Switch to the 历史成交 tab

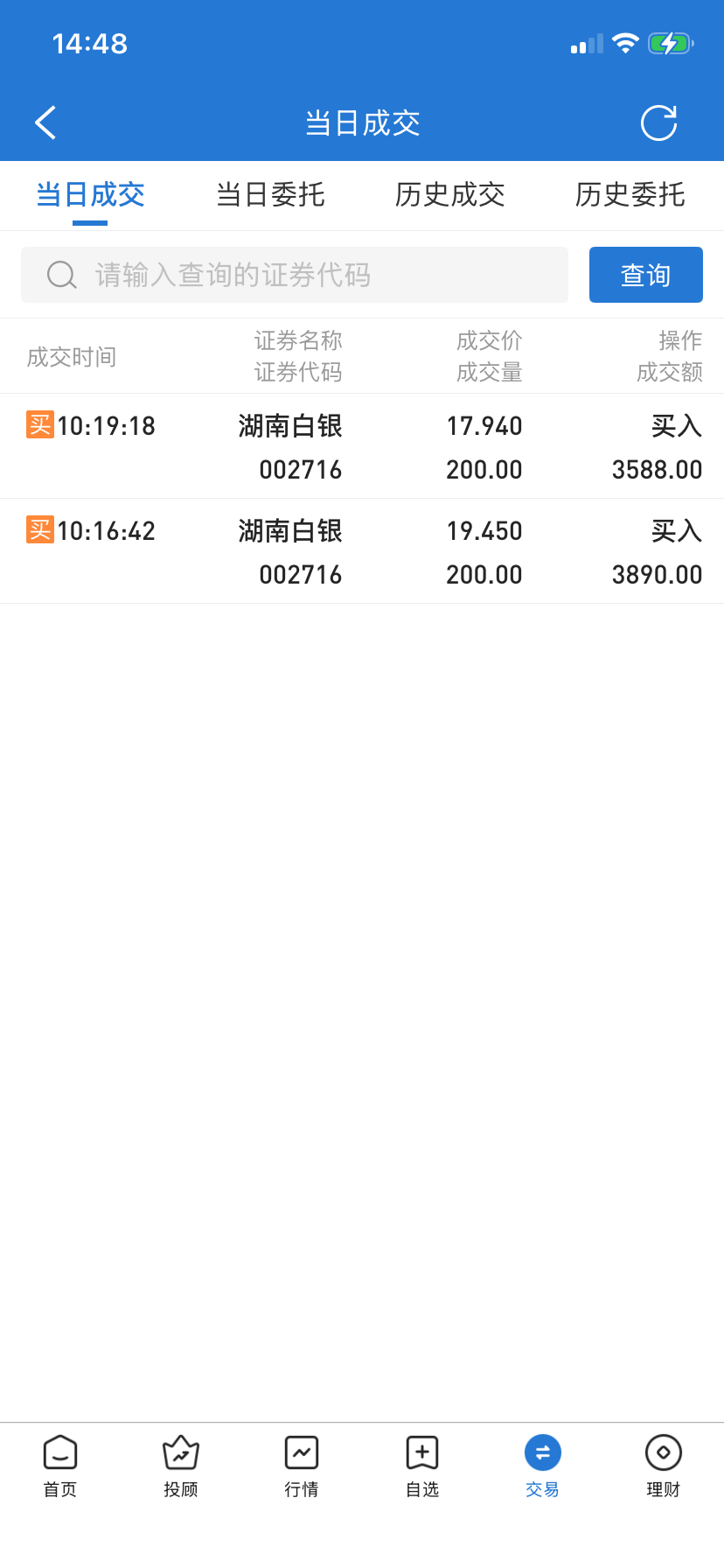(450, 194)
